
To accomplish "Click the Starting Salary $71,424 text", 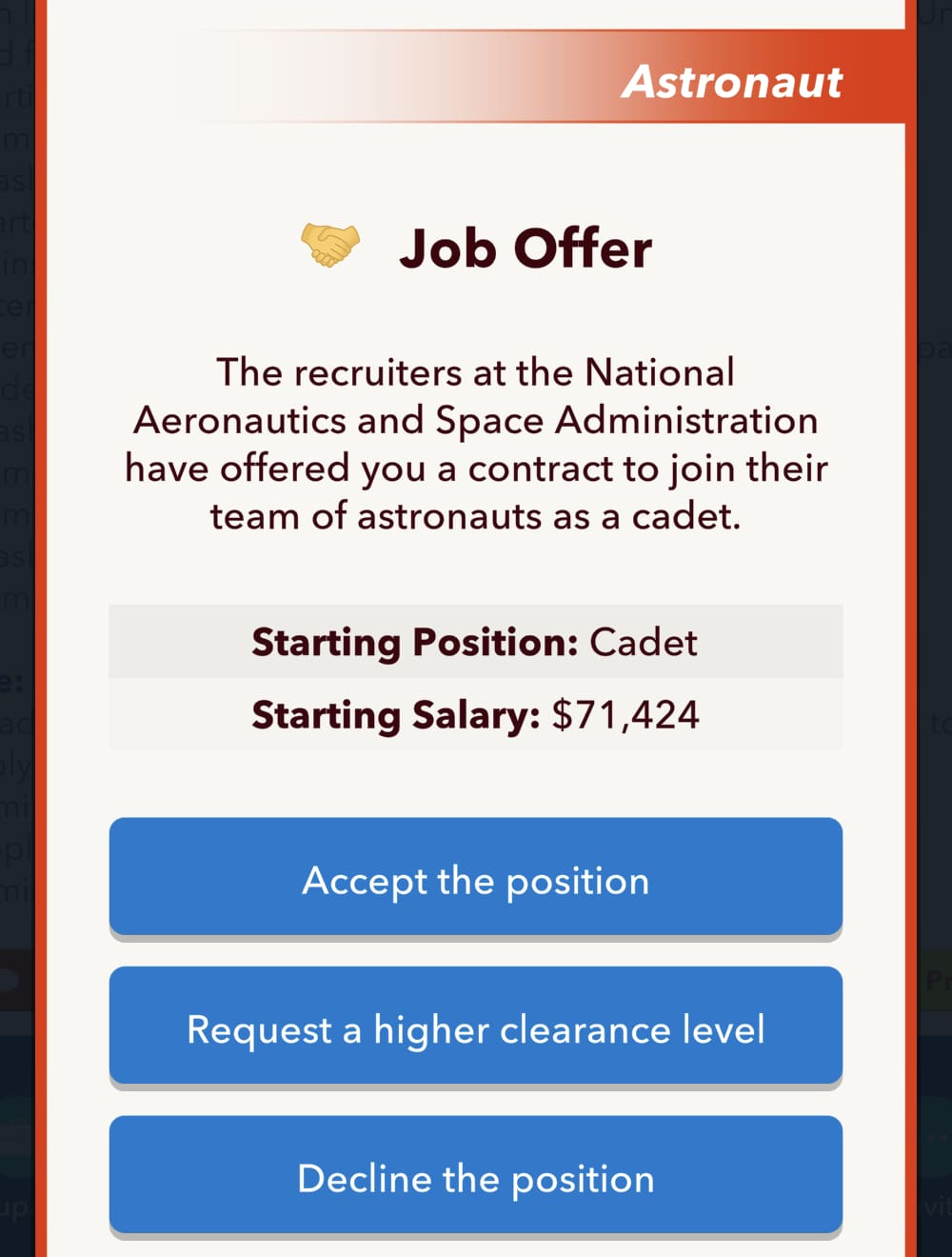I will click(x=476, y=714).
